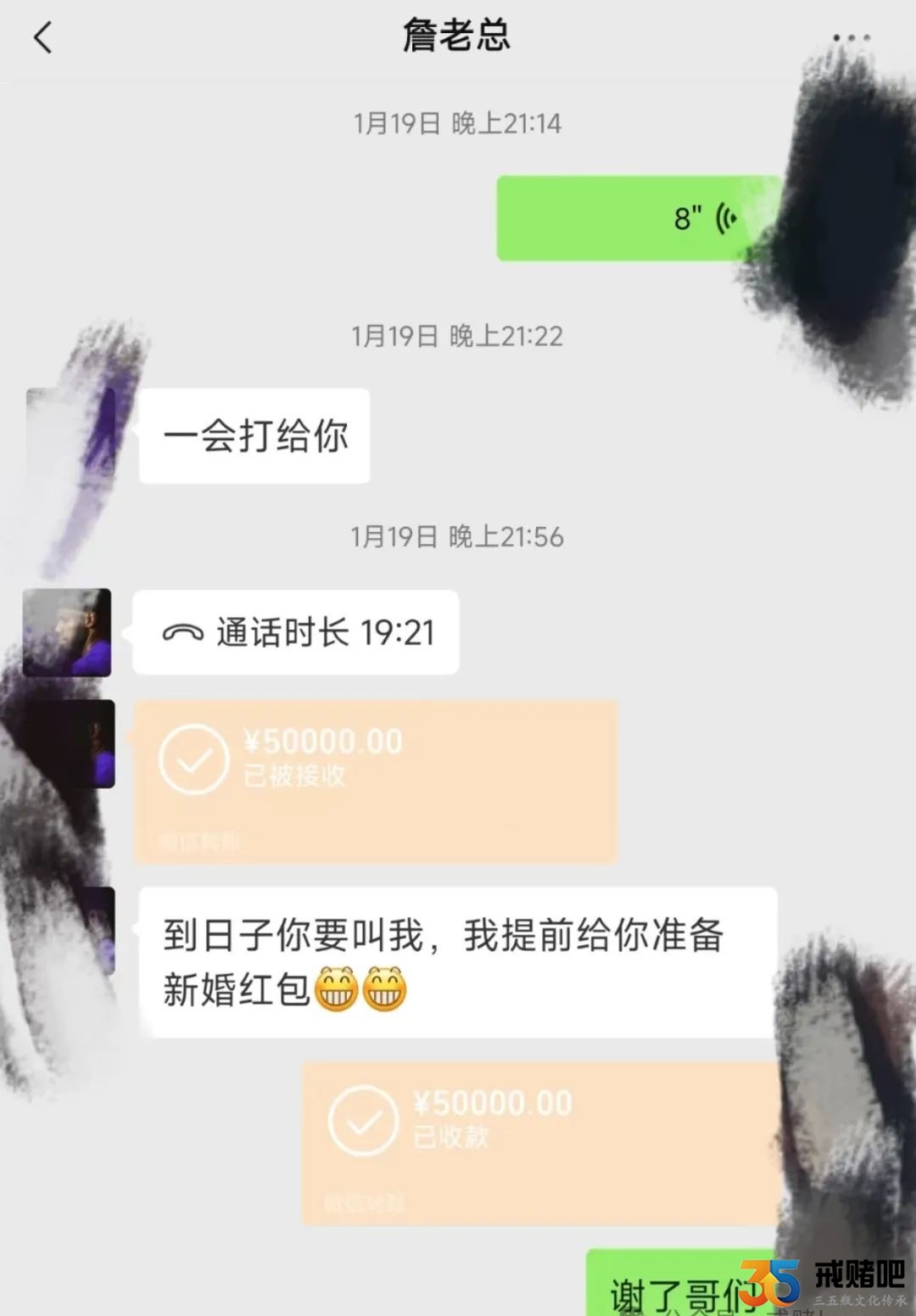
Task: Go back from the 詹老总 chat
Action: click(x=42, y=38)
